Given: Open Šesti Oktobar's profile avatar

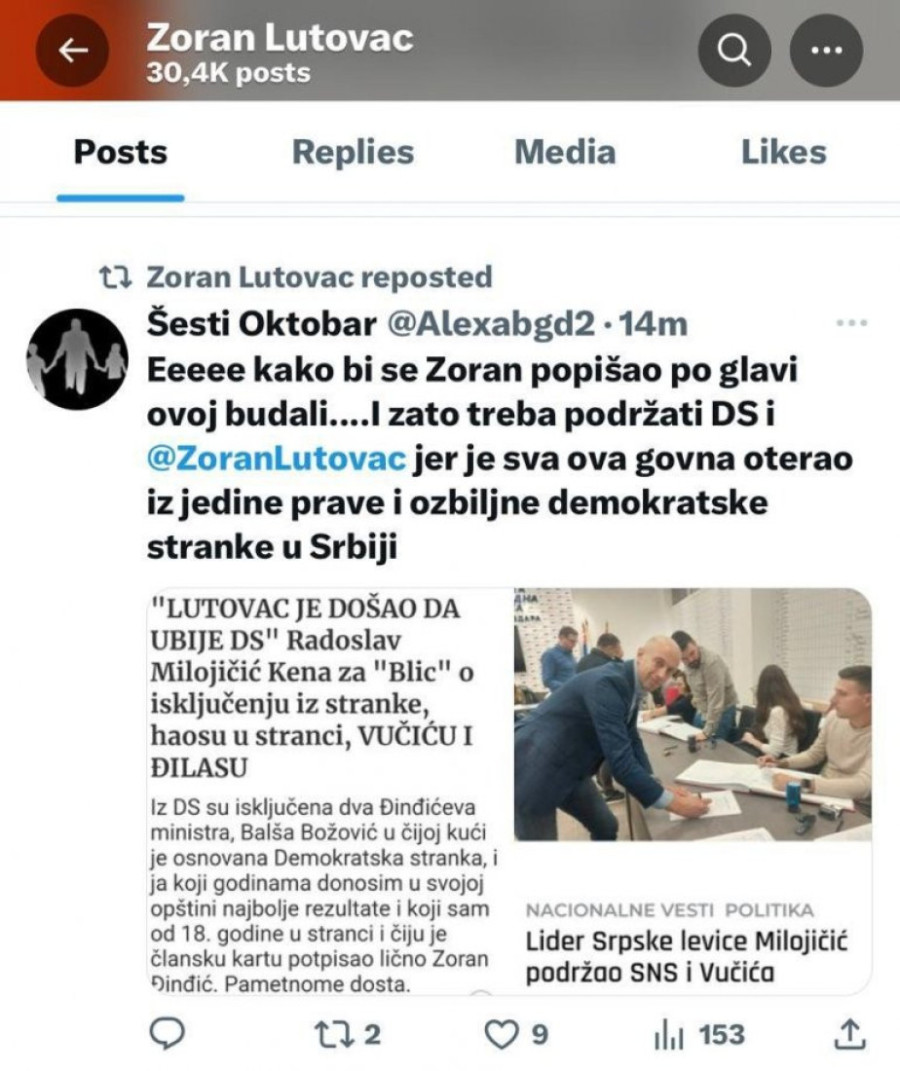Looking at the screenshot, I should click(76, 359).
